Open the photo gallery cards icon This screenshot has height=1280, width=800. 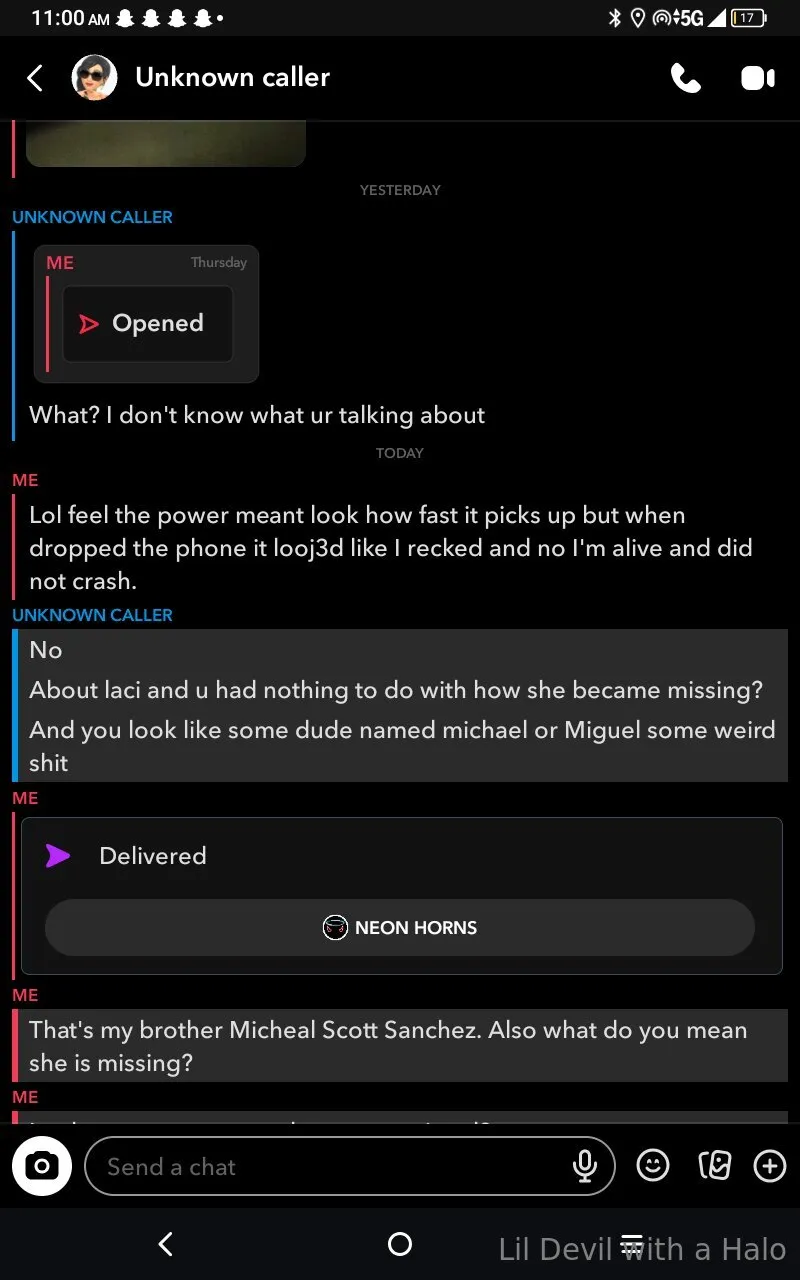[x=714, y=1166]
